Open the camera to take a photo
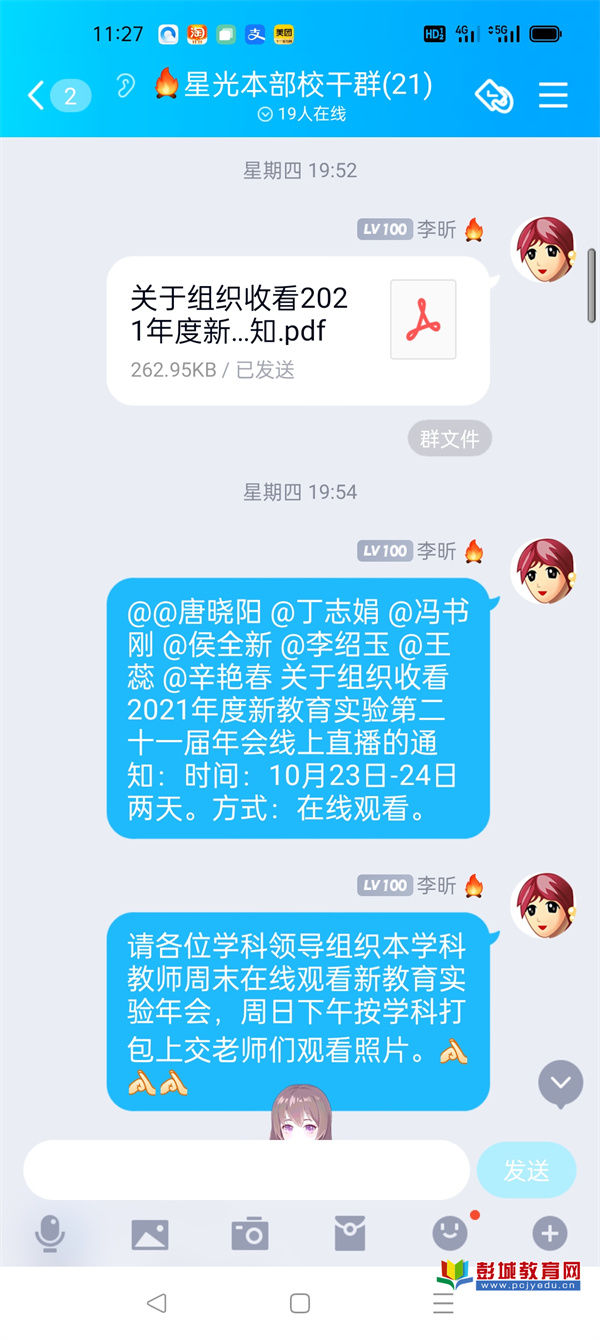Screen dimensions: 600x1340 [x=250, y=1234]
